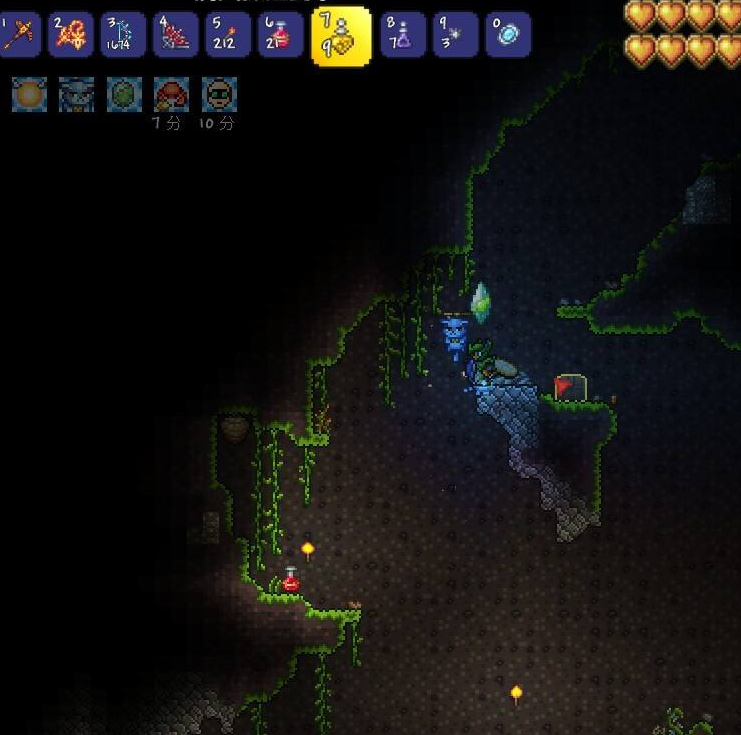
Task: Tap the first orange buff icon
Action: coord(29,95)
